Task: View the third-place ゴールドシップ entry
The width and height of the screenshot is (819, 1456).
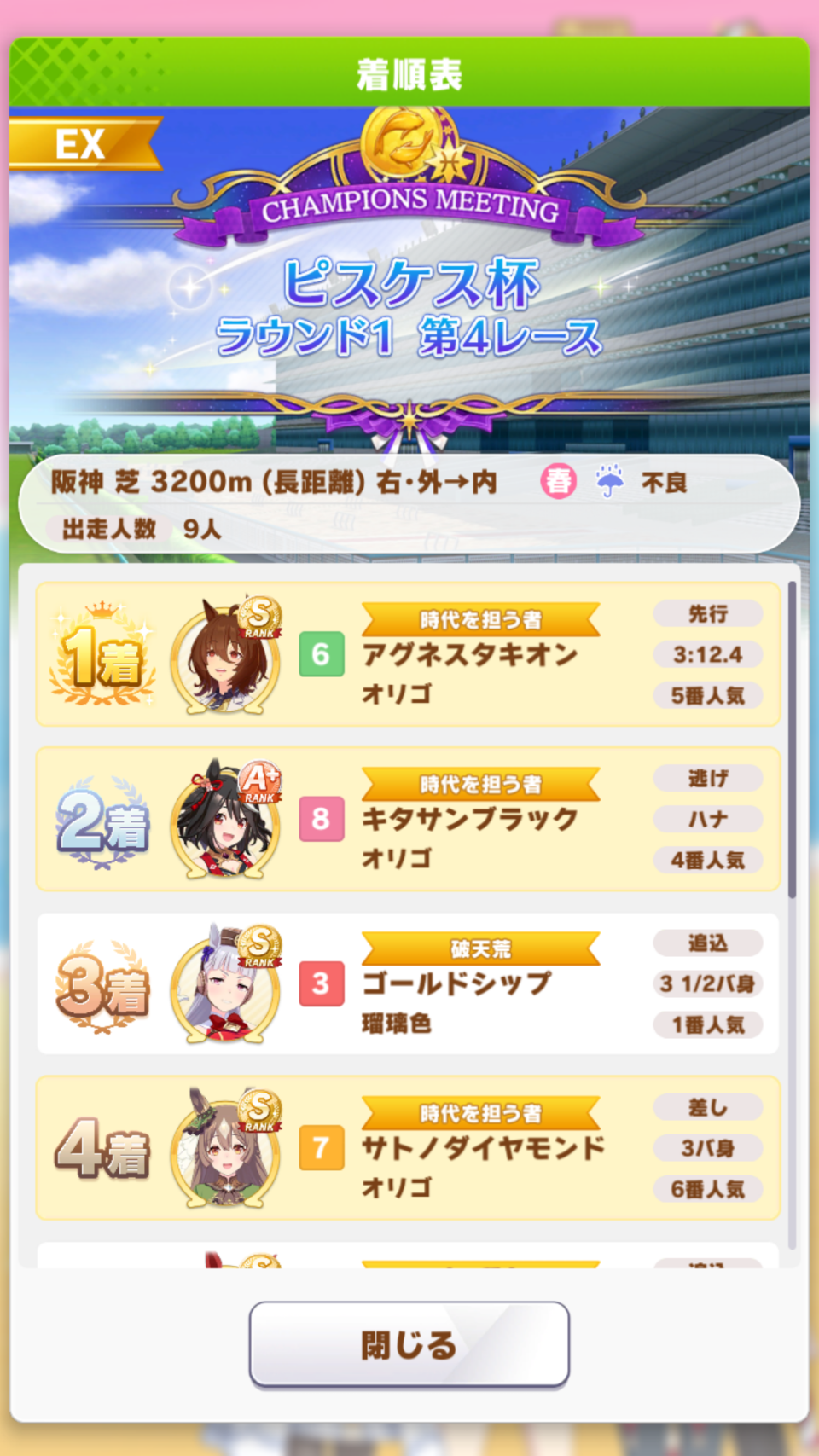Action: coord(408,983)
